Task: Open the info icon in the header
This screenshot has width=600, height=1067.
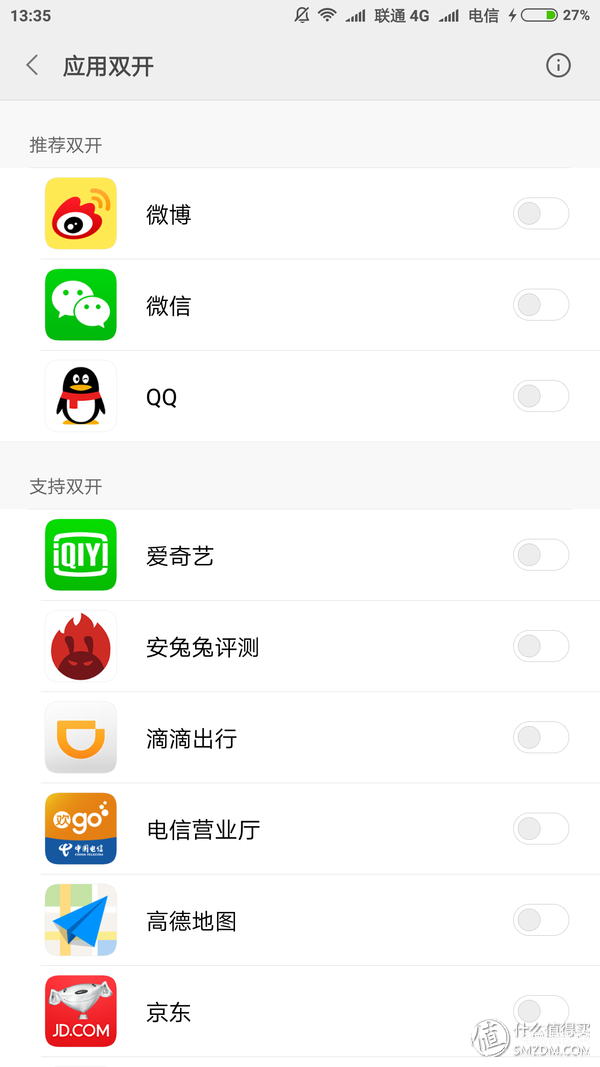Action: coord(558,66)
